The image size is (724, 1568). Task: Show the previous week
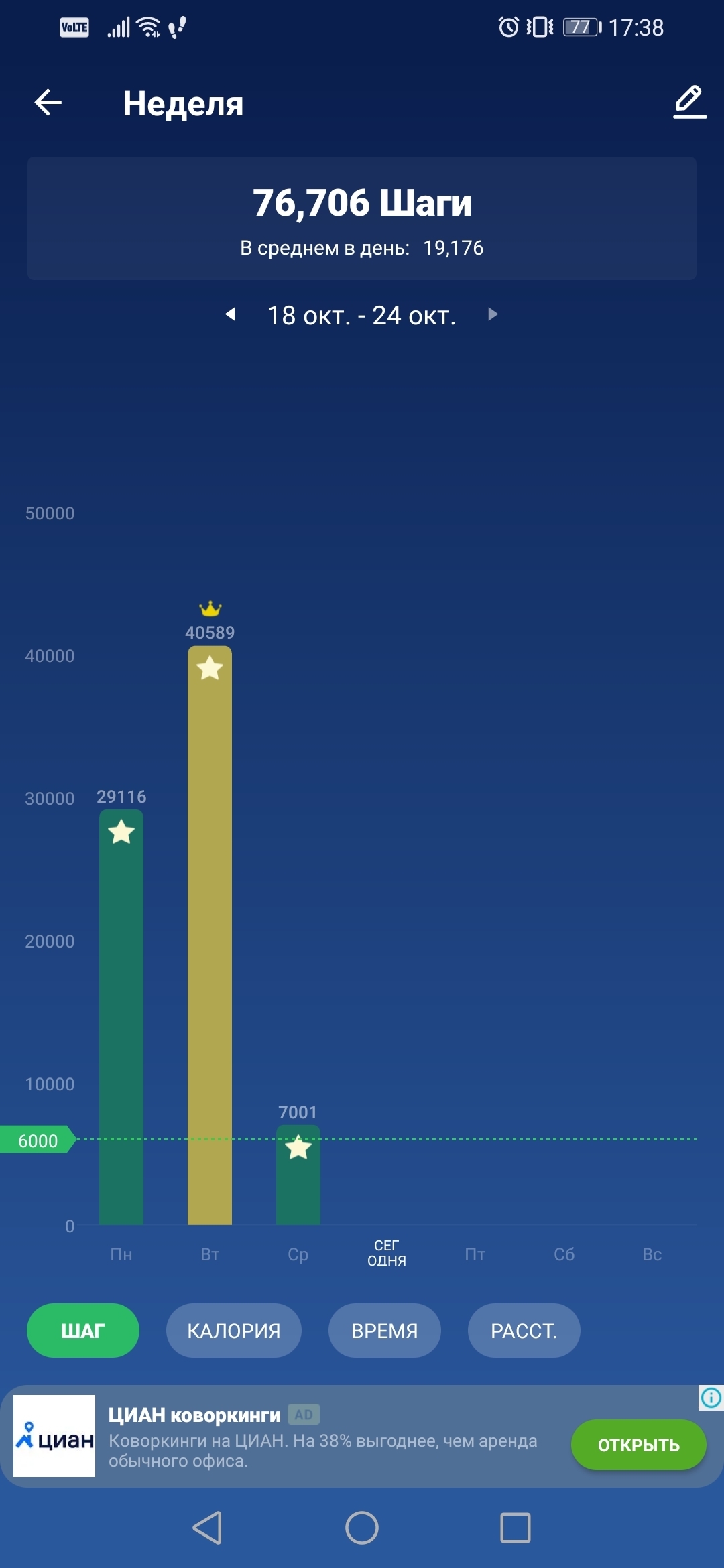pyautogui.click(x=231, y=314)
